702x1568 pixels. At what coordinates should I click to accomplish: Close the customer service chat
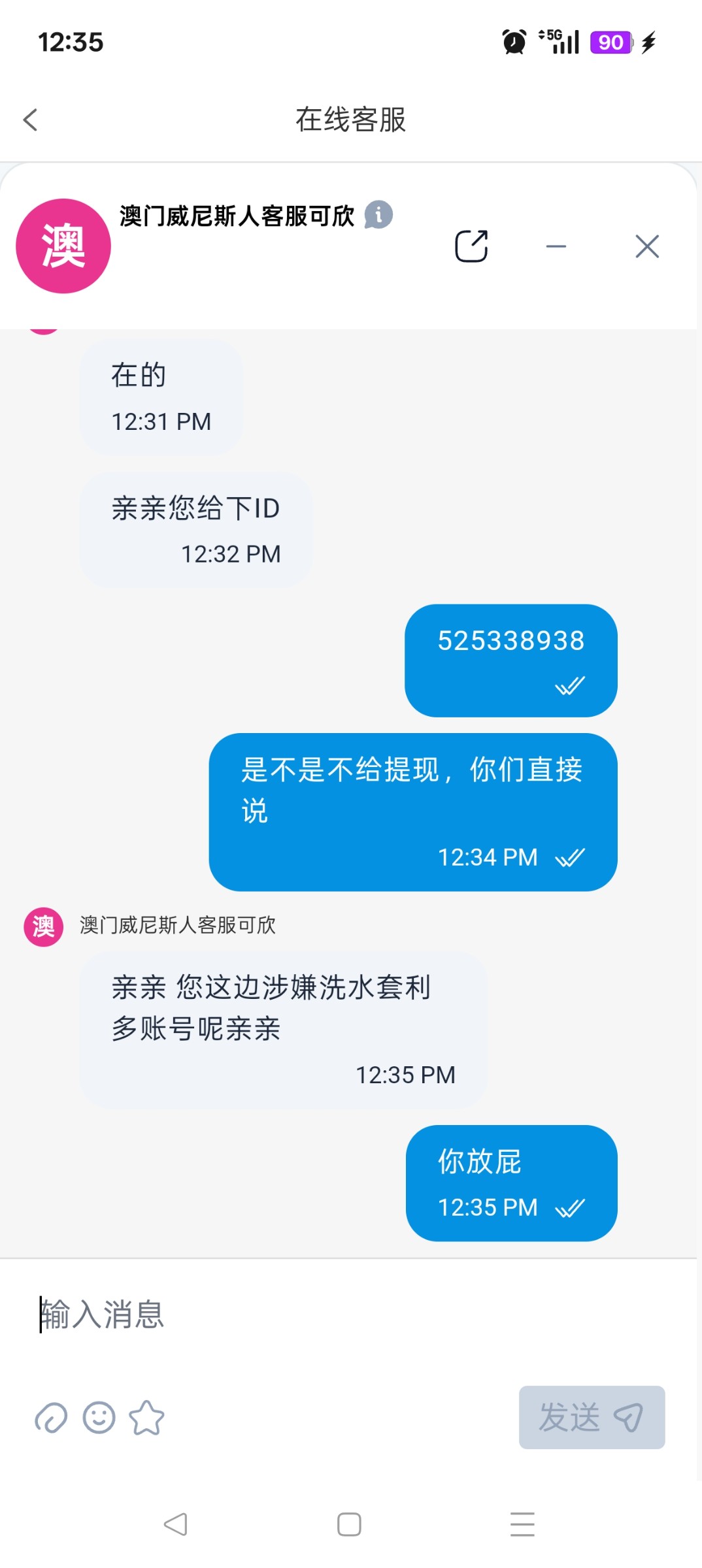[647, 246]
